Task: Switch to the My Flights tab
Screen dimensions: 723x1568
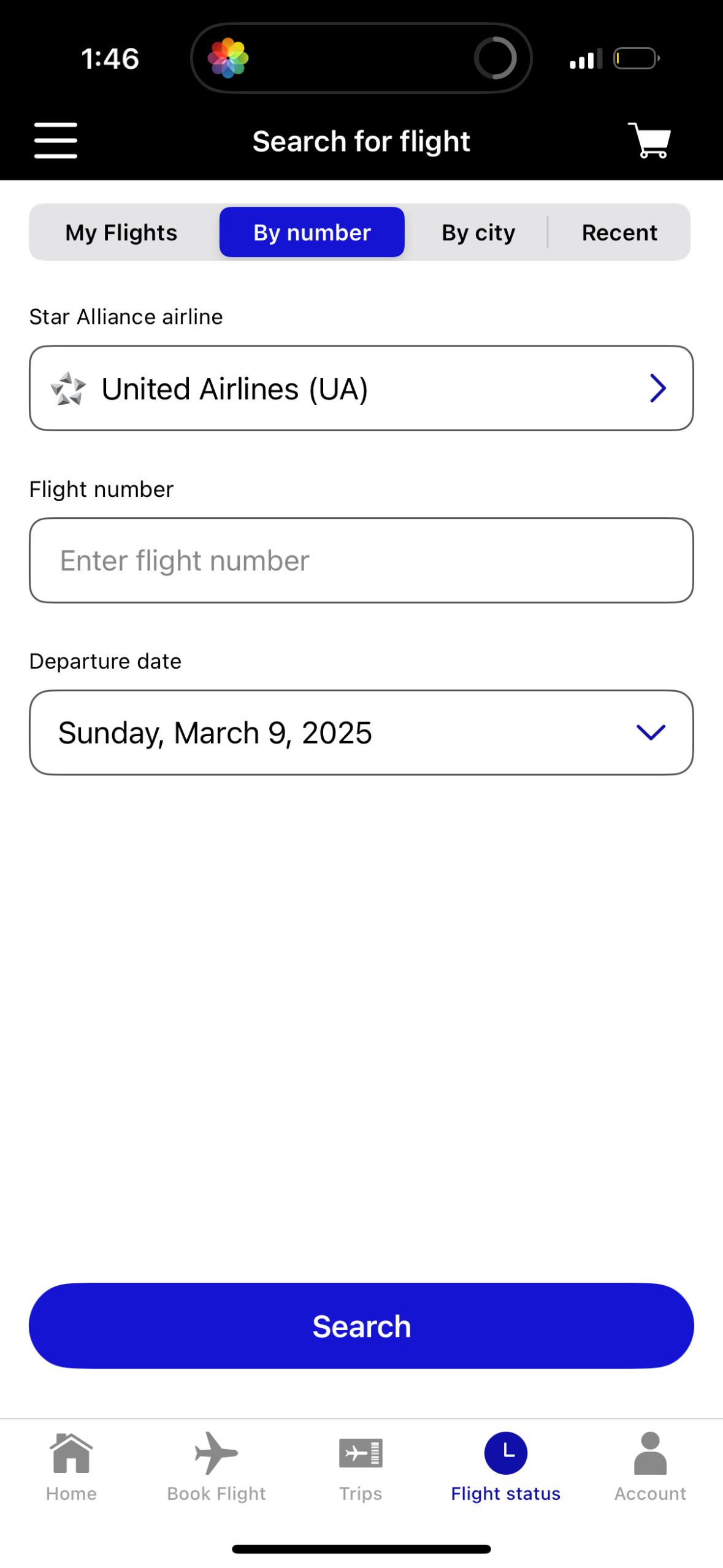Action: pos(121,232)
